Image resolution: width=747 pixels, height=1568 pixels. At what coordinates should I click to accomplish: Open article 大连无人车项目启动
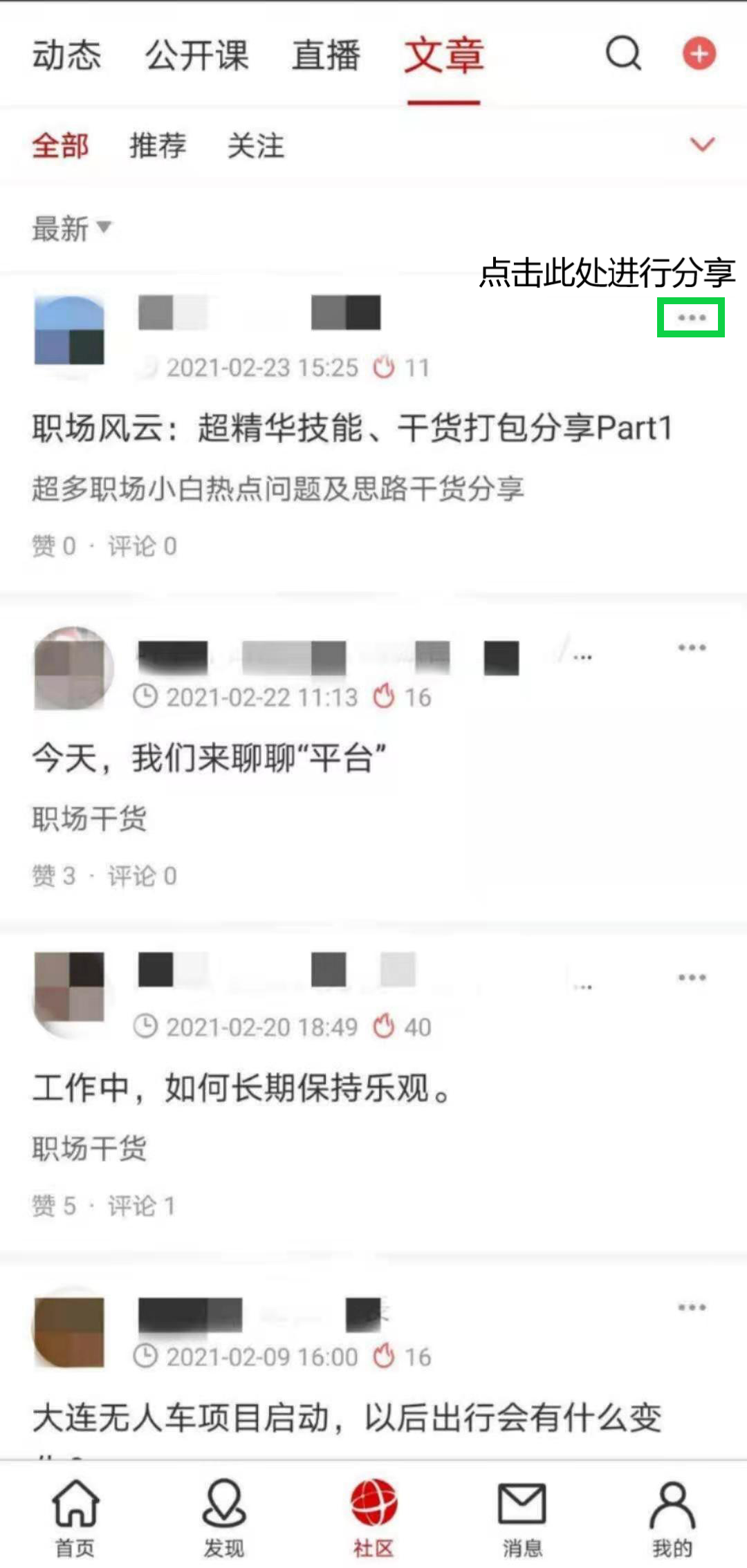[347, 1419]
